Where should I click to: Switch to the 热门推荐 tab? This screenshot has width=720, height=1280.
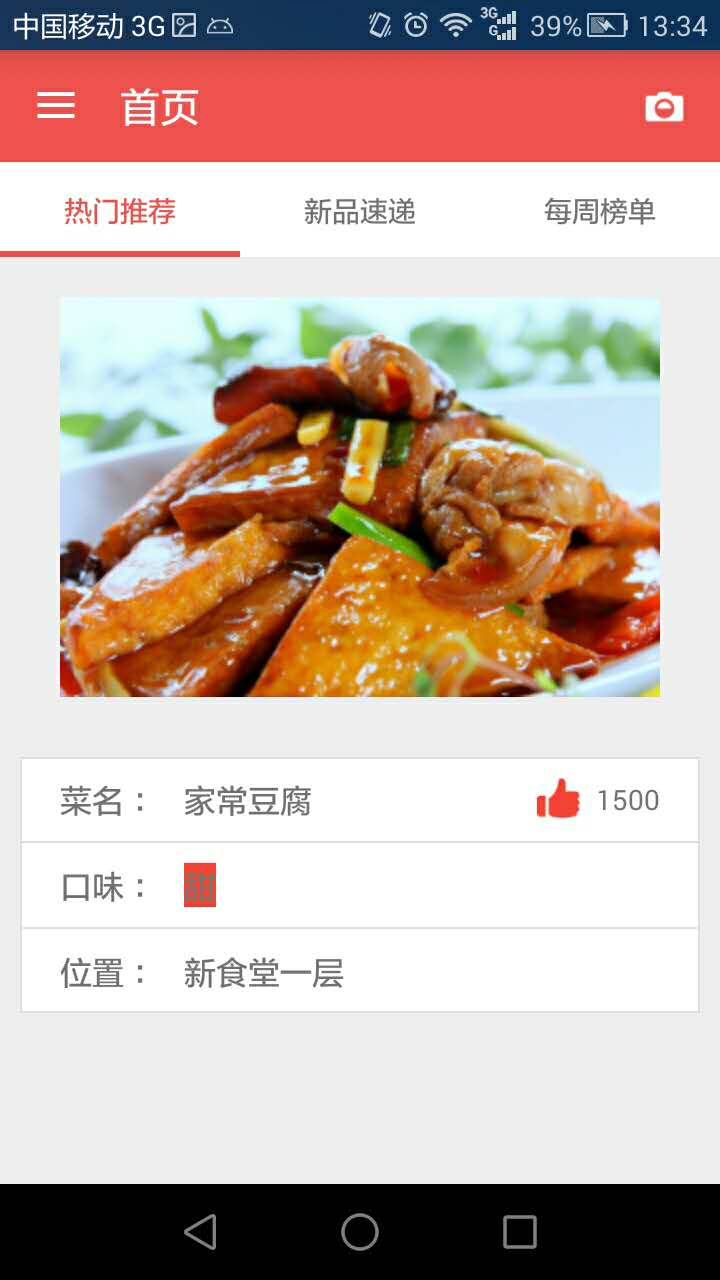120,211
